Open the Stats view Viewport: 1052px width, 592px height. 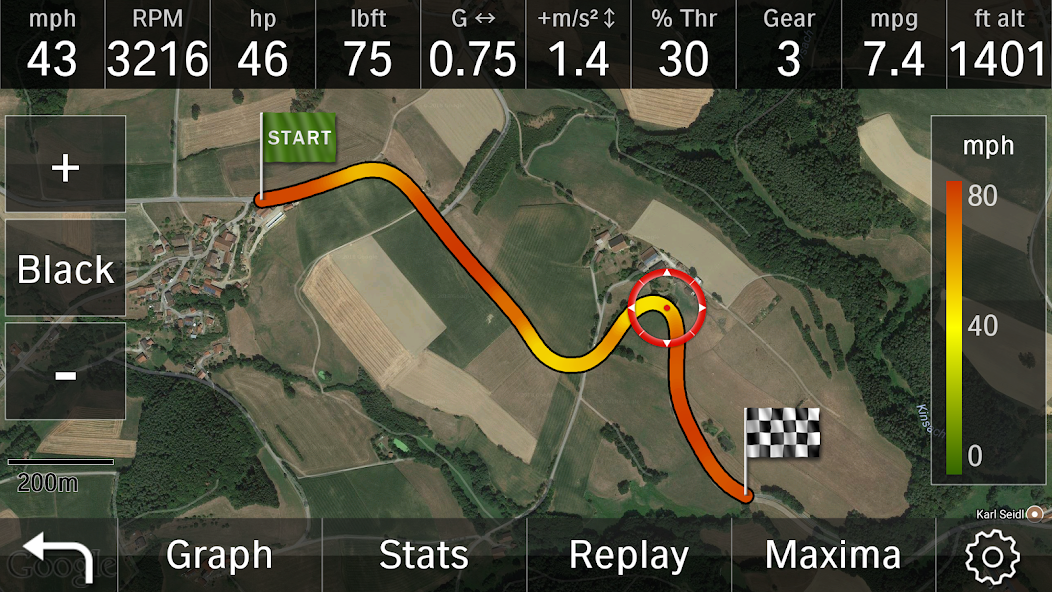(x=424, y=555)
